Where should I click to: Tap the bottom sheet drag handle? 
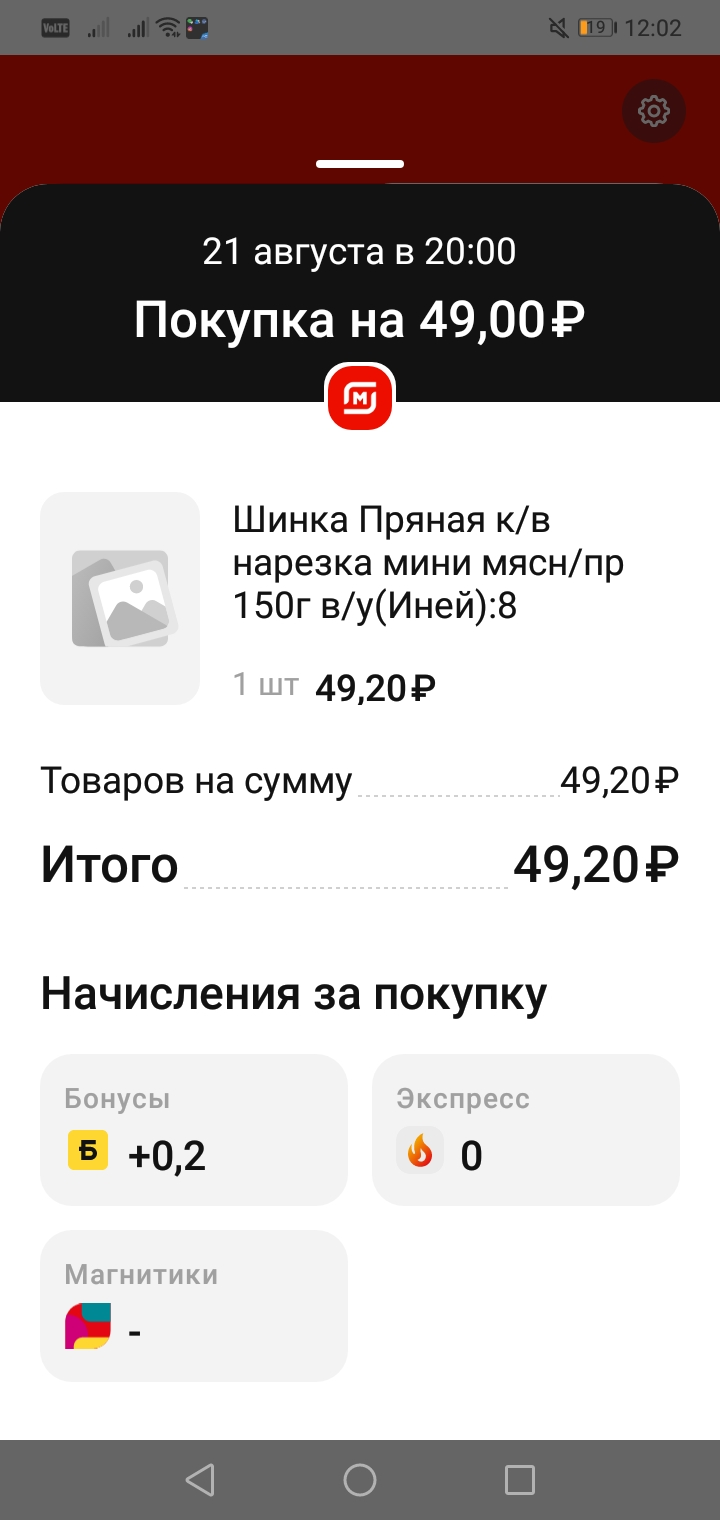click(360, 164)
